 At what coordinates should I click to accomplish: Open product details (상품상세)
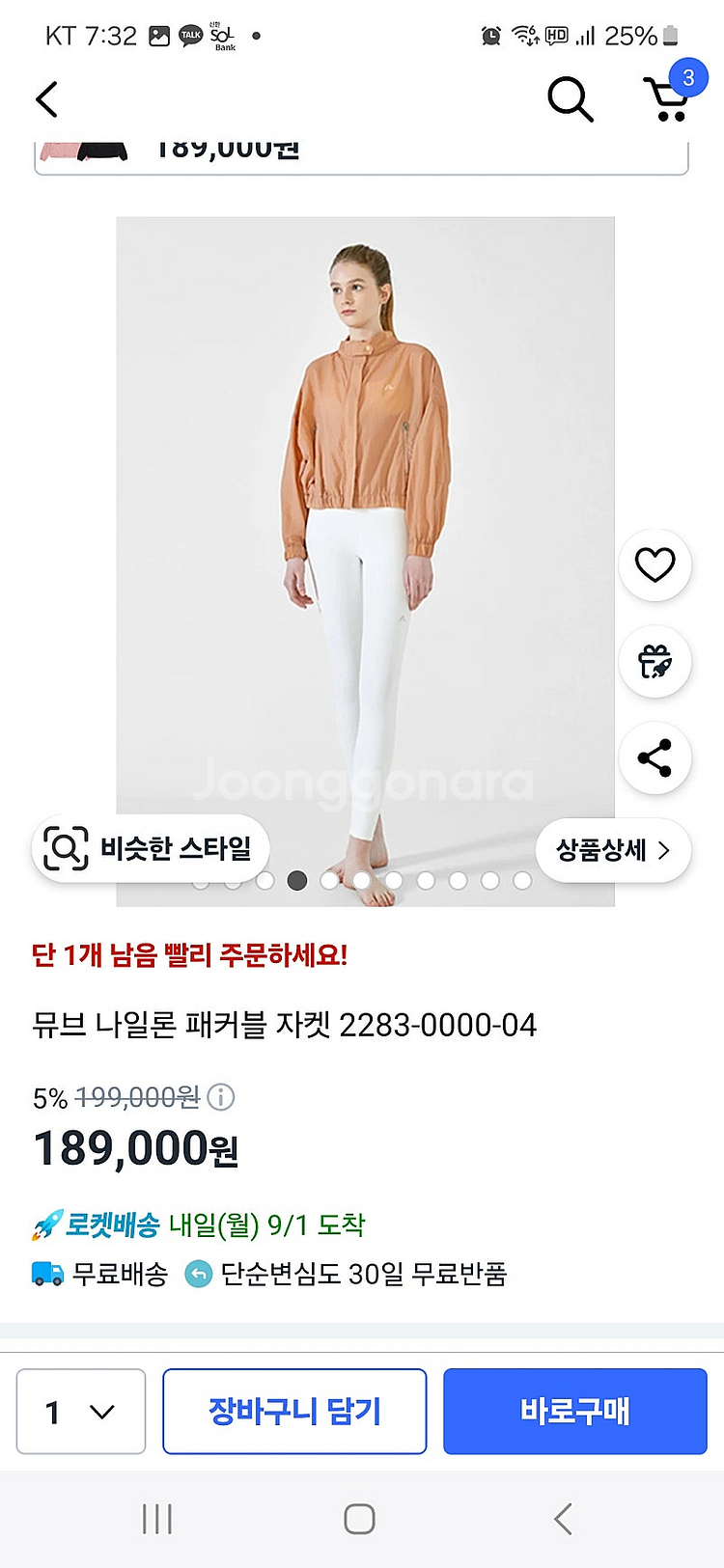click(613, 850)
